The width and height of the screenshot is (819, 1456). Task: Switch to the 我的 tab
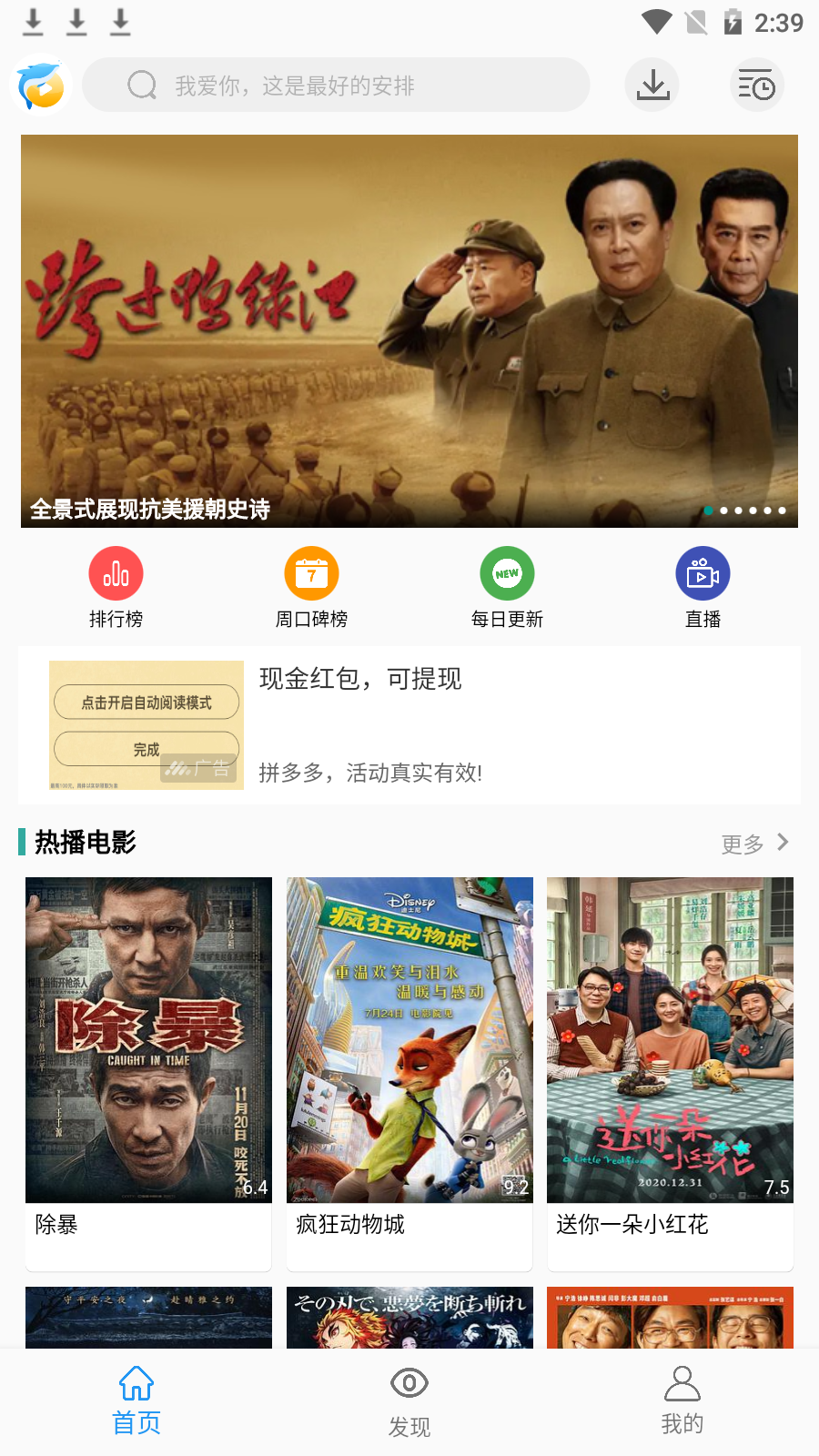click(682, 1401)
